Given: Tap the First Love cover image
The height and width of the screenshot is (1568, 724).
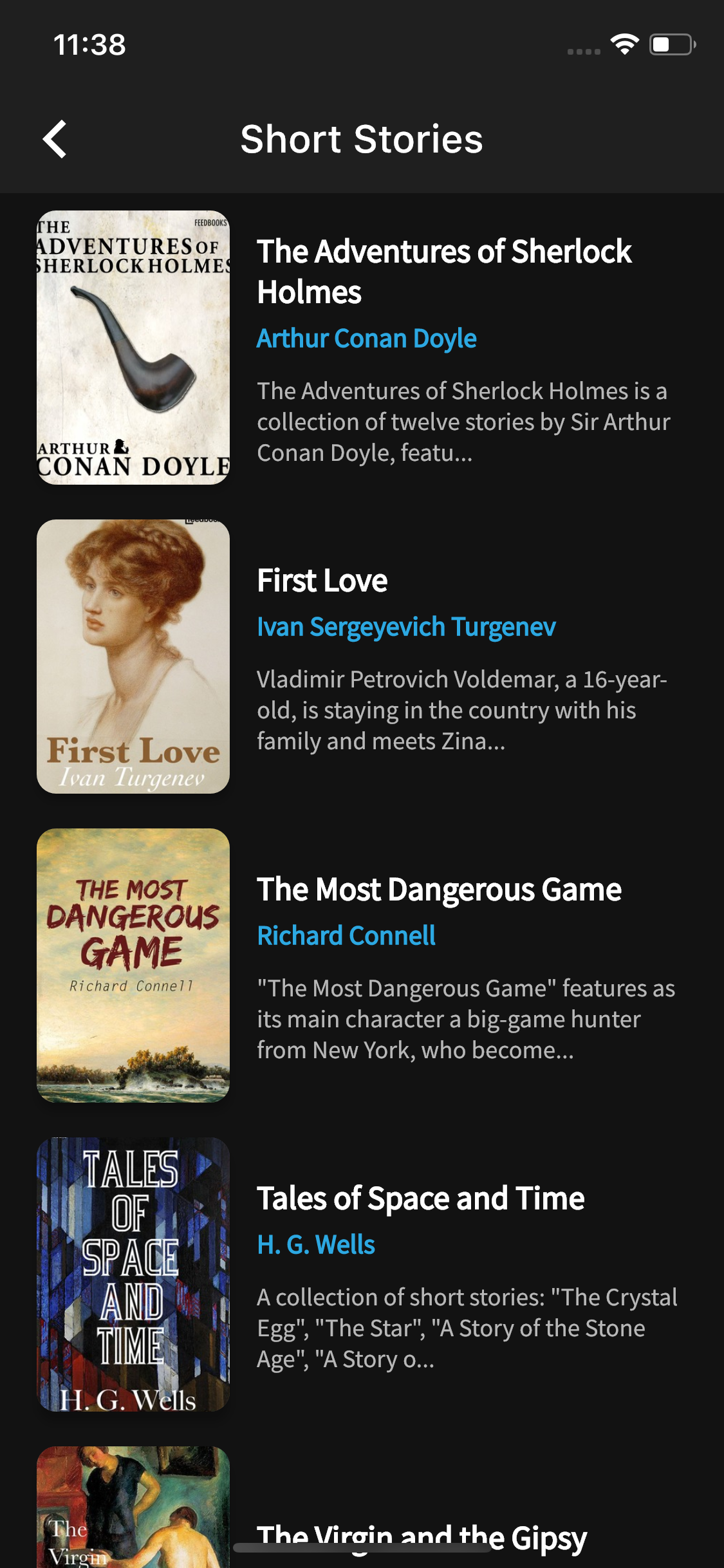Looking at the screenshot, I should click(x=133, y=657).
